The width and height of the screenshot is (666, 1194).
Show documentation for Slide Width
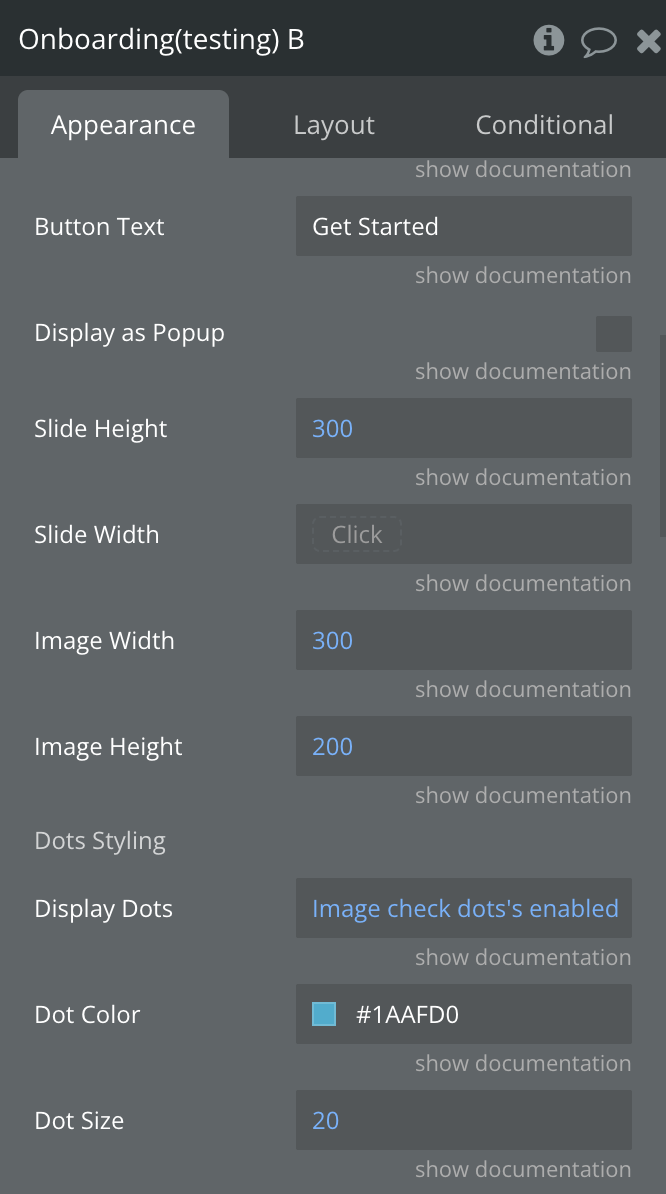tap(523, 584)
